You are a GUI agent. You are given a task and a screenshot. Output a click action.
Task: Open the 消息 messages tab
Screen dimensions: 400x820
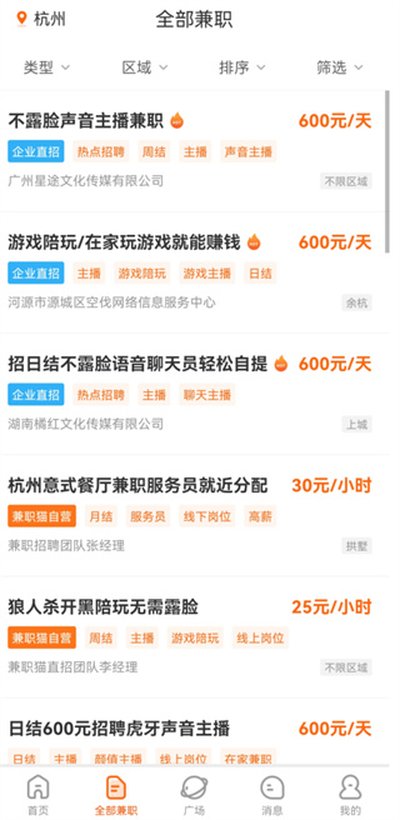pos(272,794)
